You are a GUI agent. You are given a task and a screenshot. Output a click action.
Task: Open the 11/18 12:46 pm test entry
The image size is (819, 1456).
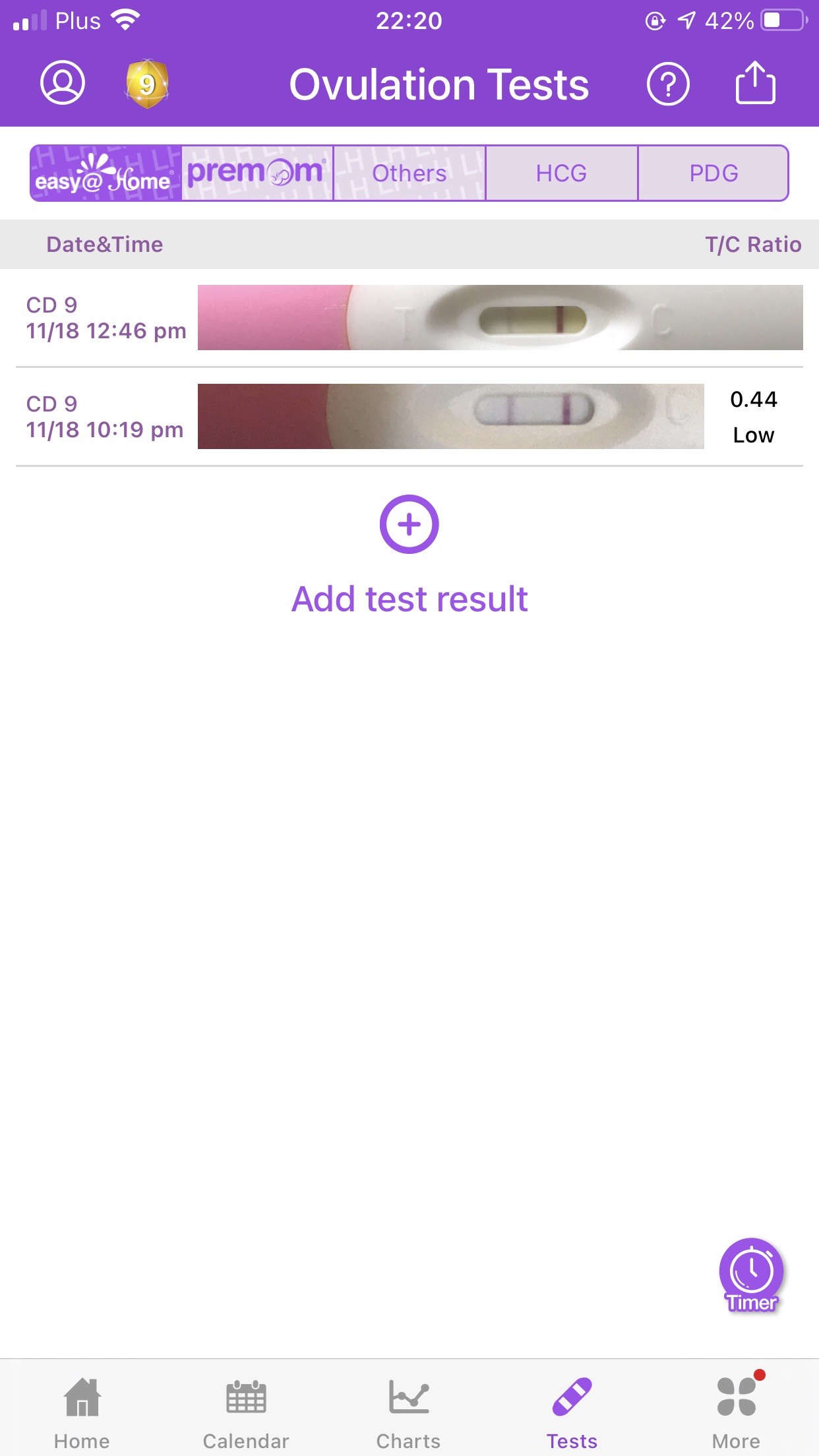pyautogui.click(x=409, y=318)
